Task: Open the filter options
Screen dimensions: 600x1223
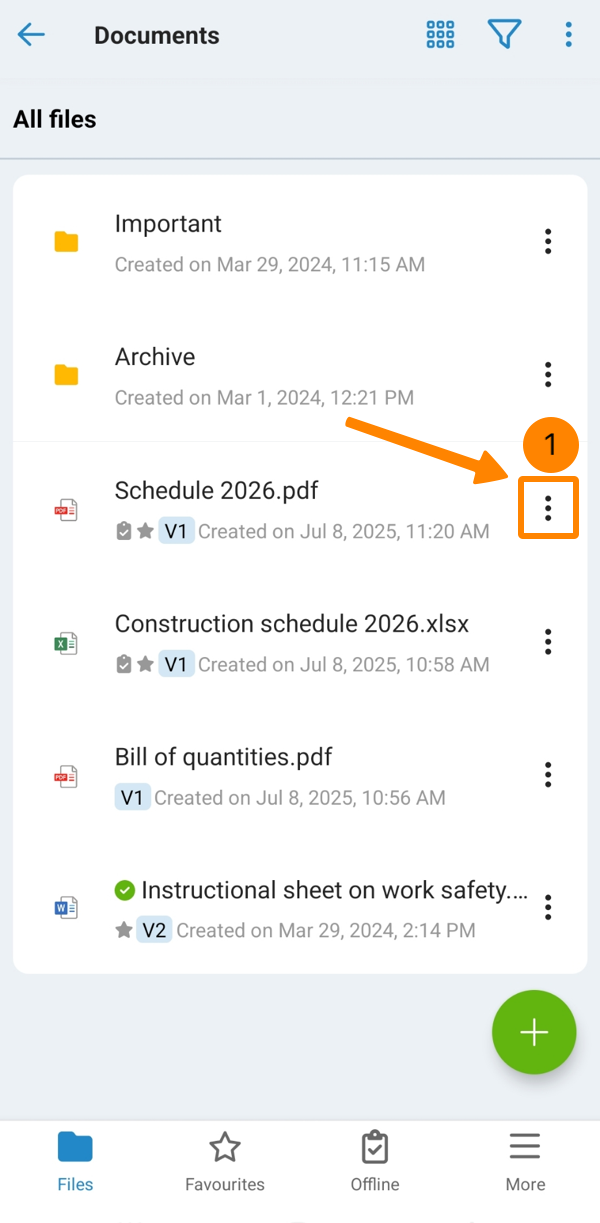Action: click(504, 35)
